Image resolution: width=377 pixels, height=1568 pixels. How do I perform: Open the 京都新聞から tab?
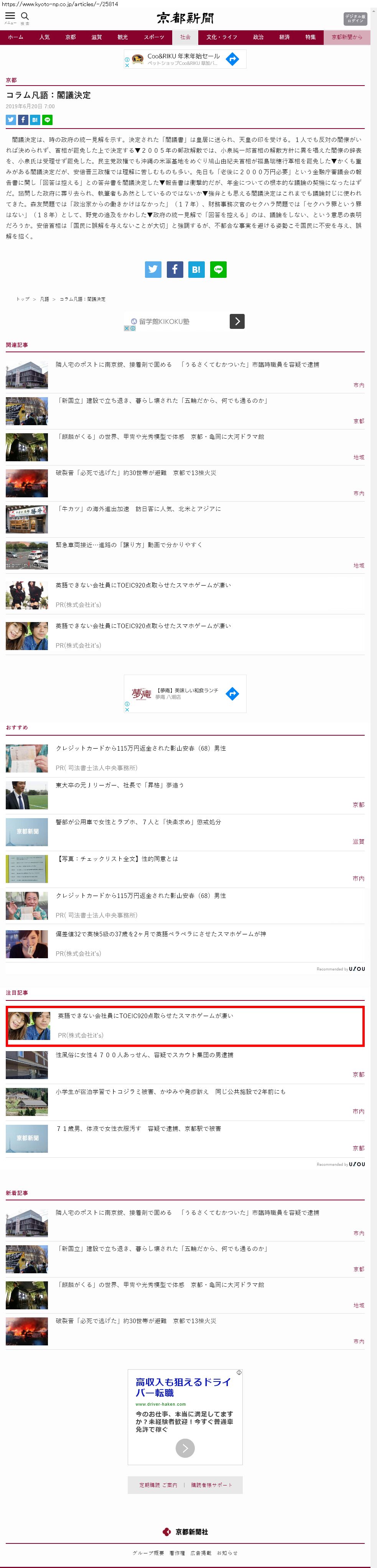(x=347, y=37)
